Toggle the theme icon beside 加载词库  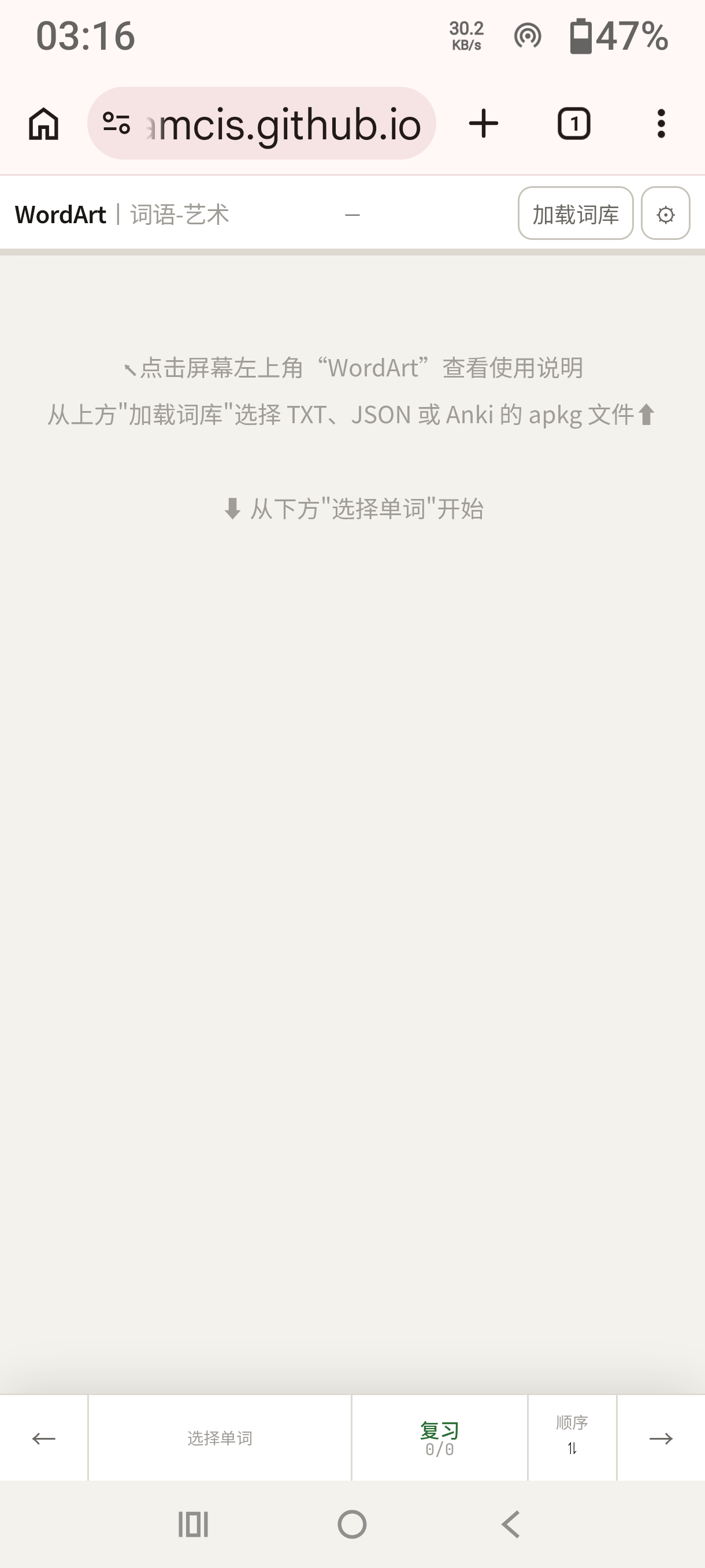[x=666, y=214]
